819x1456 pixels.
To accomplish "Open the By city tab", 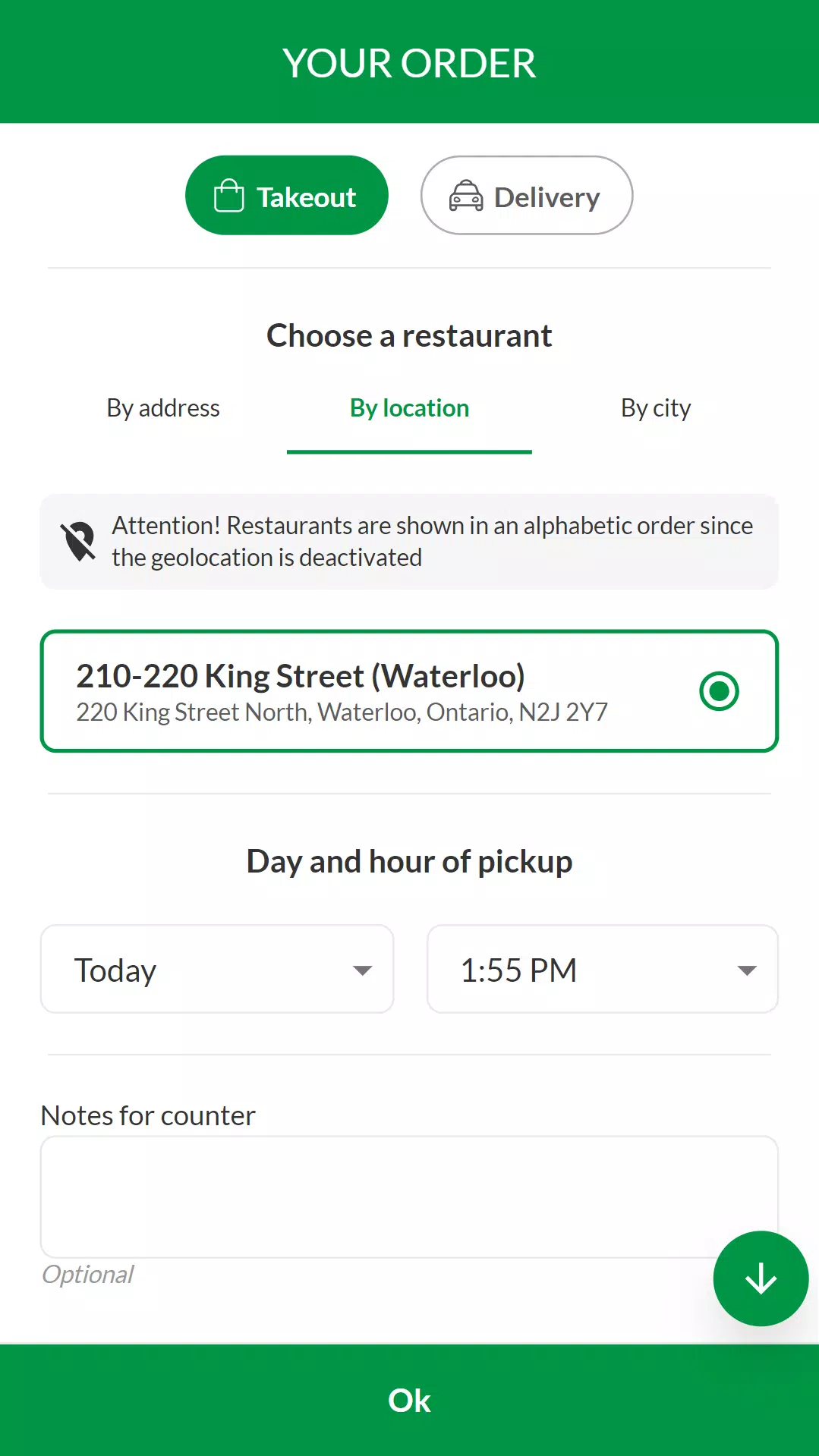I will click(x=656, y=408).
